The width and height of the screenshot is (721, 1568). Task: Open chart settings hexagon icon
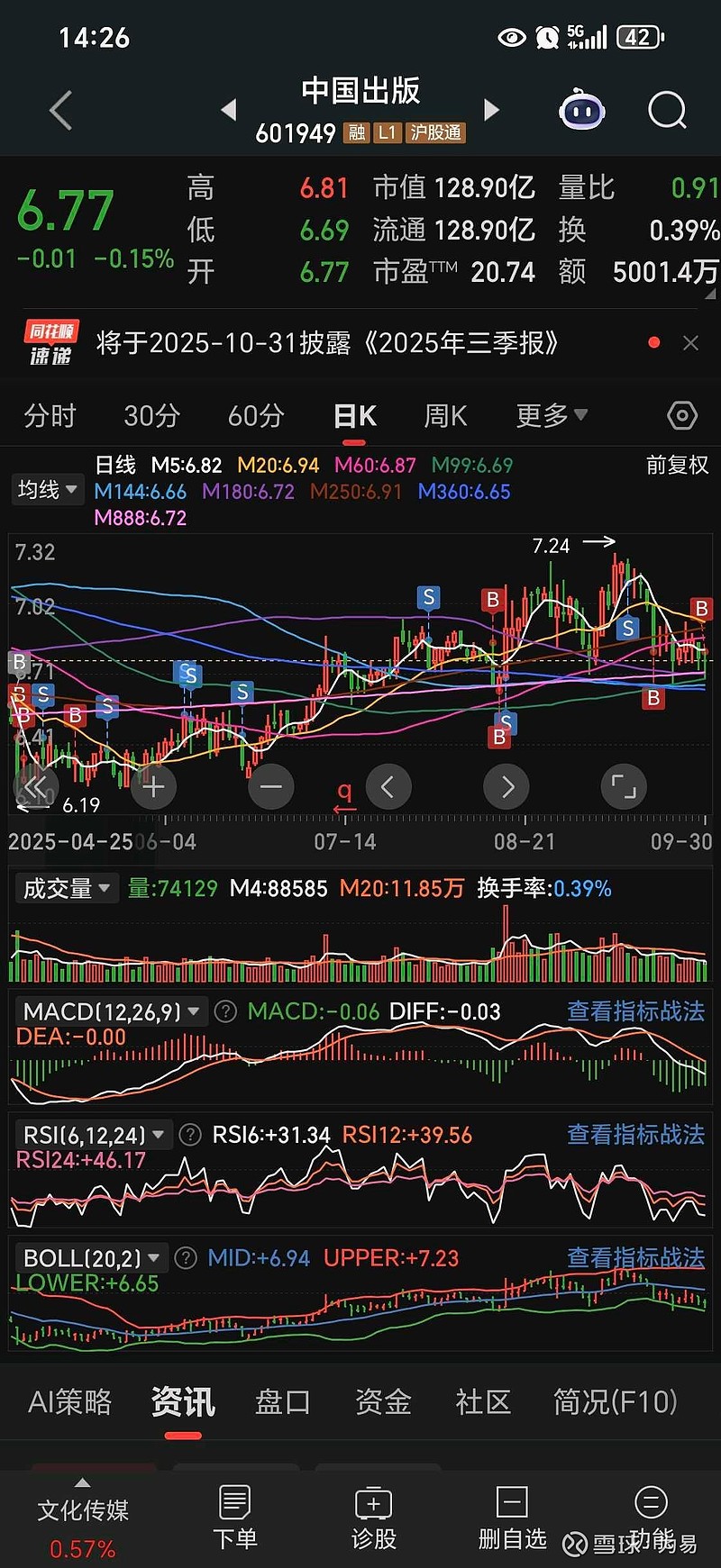click(682, 415)
